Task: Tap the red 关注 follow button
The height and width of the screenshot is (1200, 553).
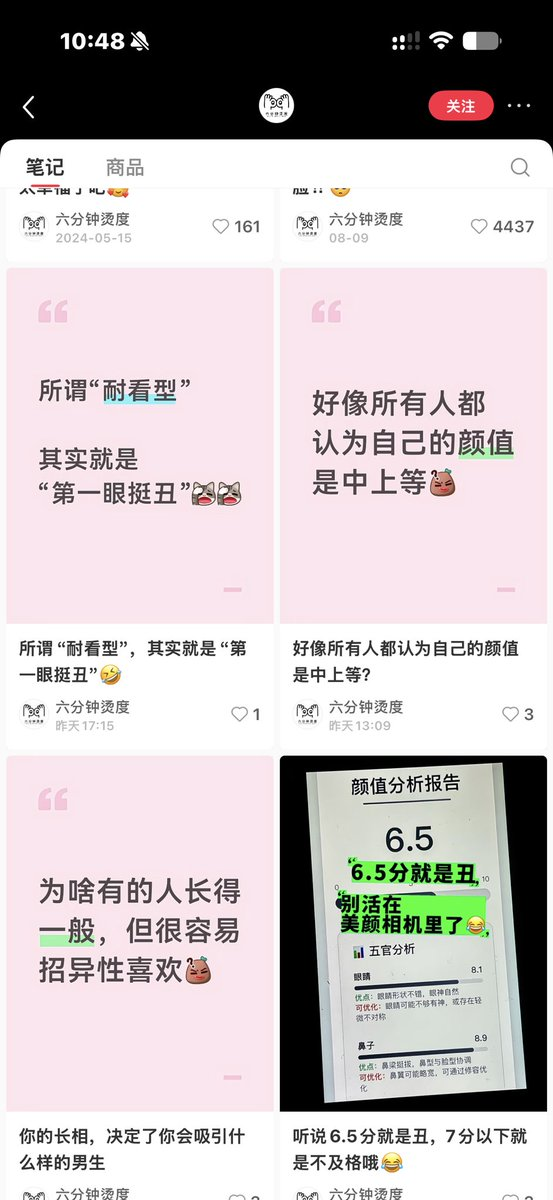Action: click(461, 106)
